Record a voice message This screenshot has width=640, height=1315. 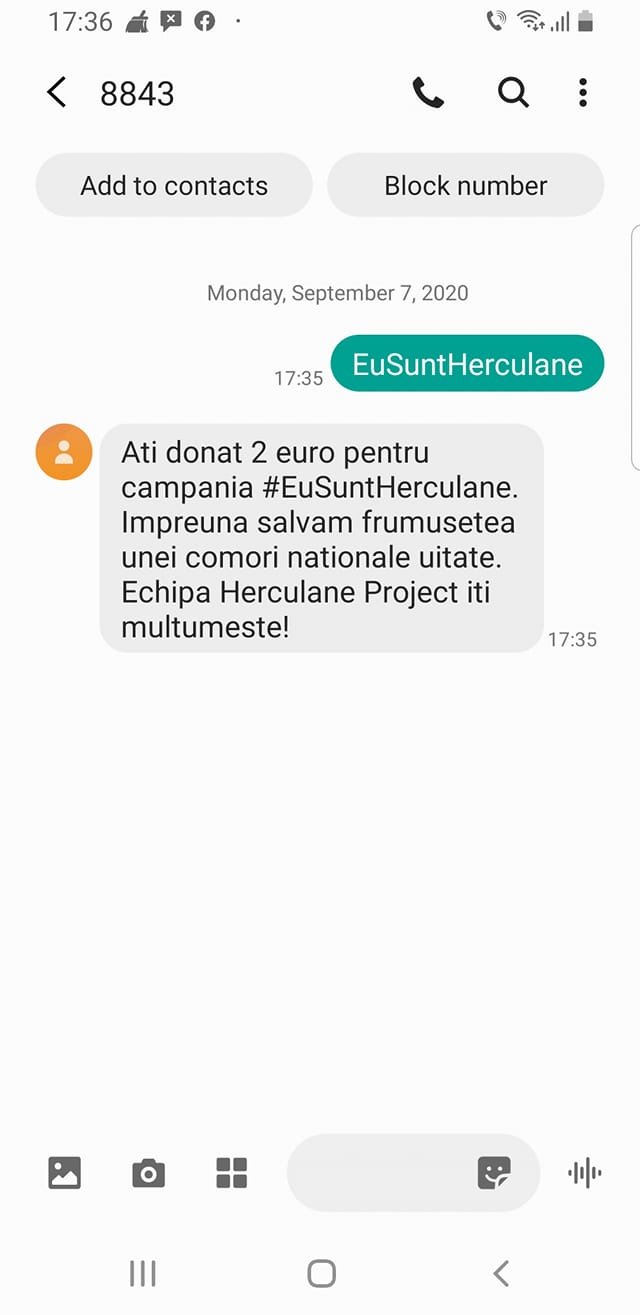(584, 1172)
